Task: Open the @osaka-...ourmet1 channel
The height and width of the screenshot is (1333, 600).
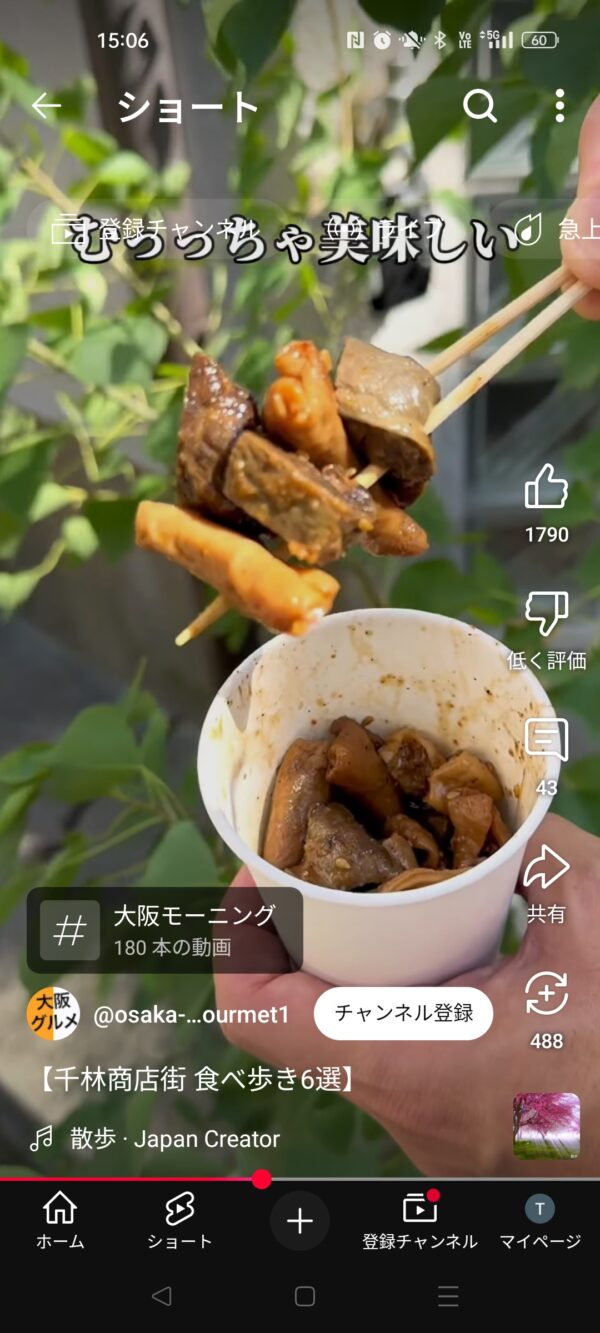Action: point(190,1015)
